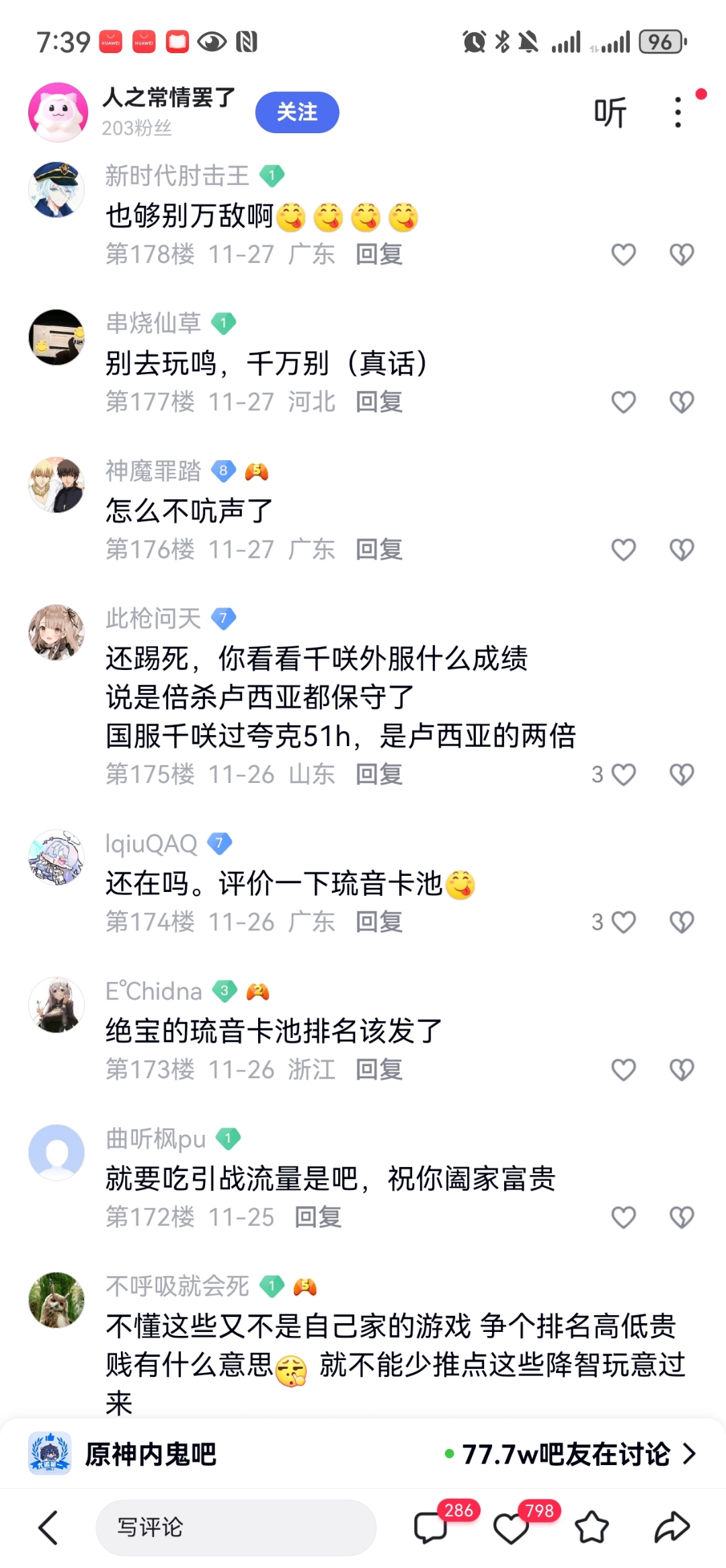Open the avatar of 人之常情罢了
The image size is (726, 1568).
pyautogui.click(x=58, y=112)
